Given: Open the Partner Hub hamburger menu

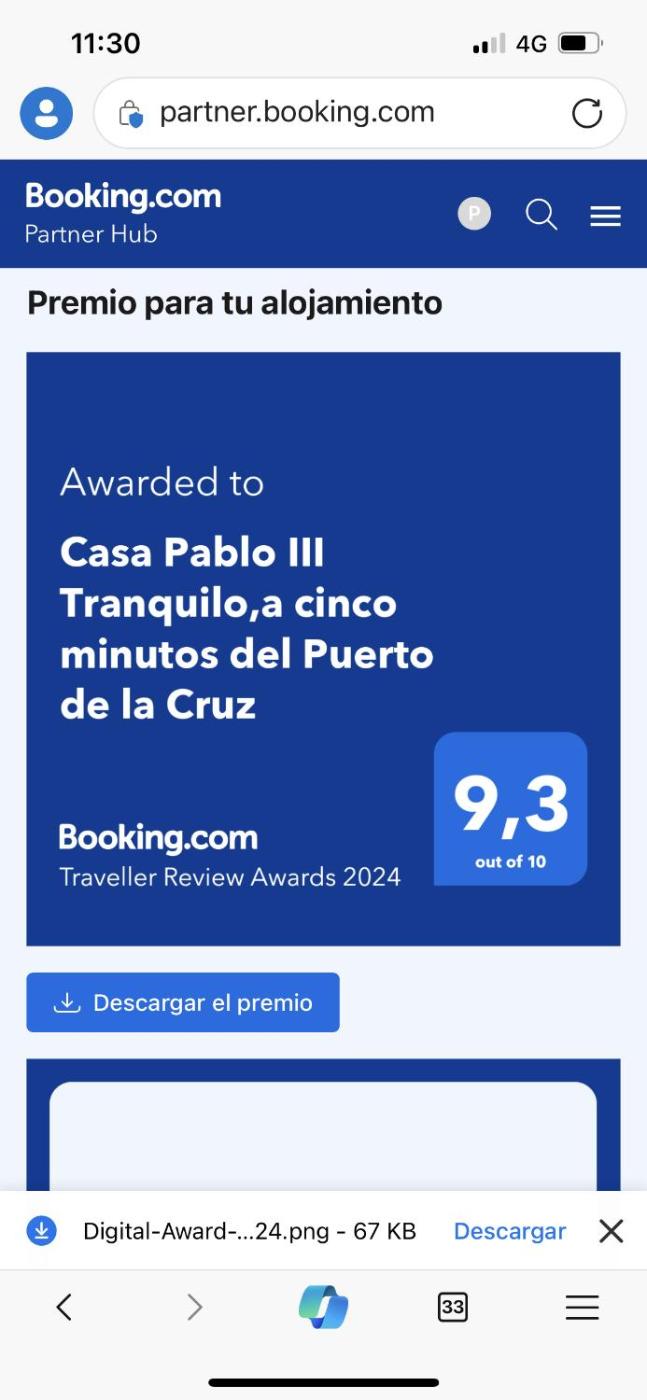Looking at the screenshot, I should click(x=605, y=215).
